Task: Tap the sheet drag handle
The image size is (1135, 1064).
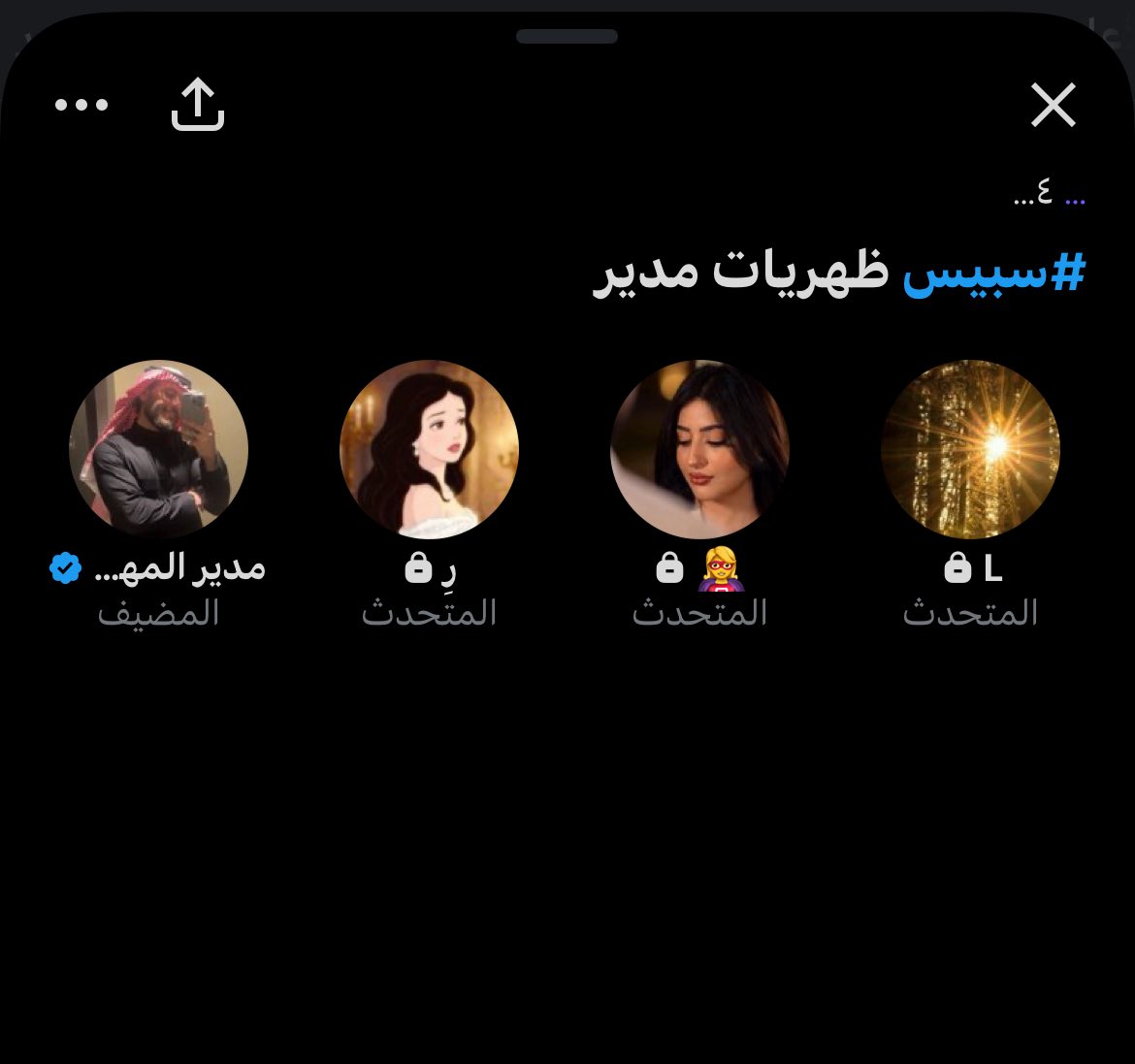Action: [567, 36]
